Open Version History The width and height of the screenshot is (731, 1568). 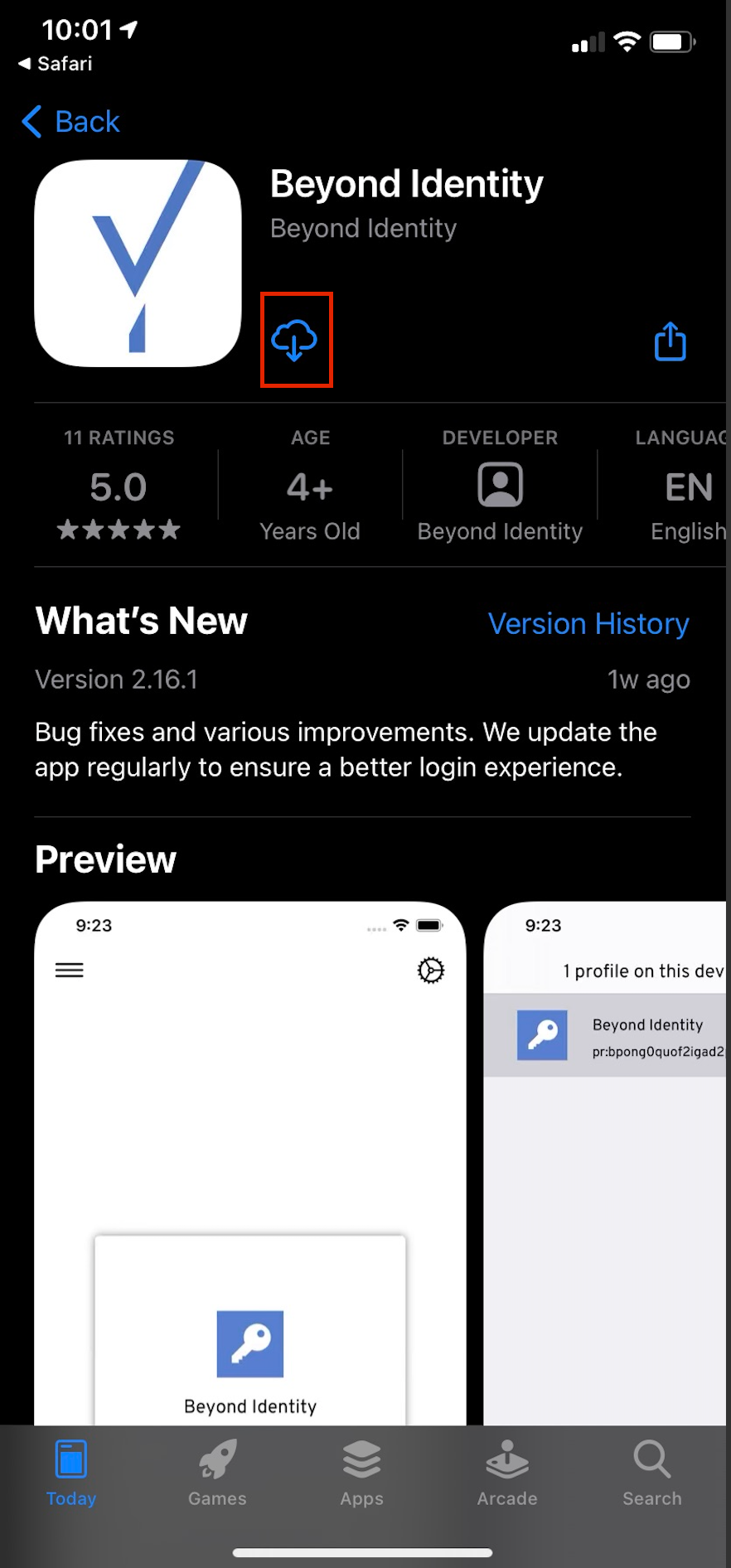click(588, 623)
